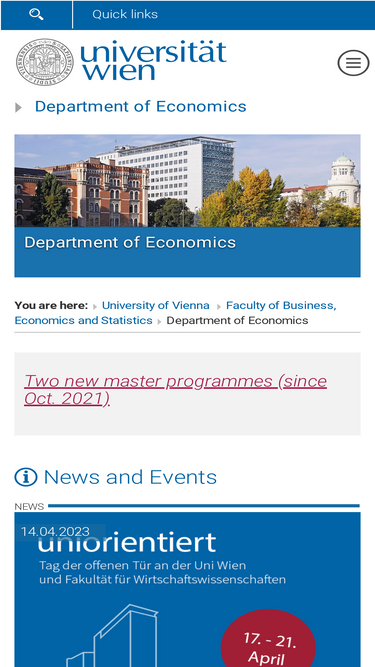Open the Universität Wien homepage logo

(x=122, y=62)
